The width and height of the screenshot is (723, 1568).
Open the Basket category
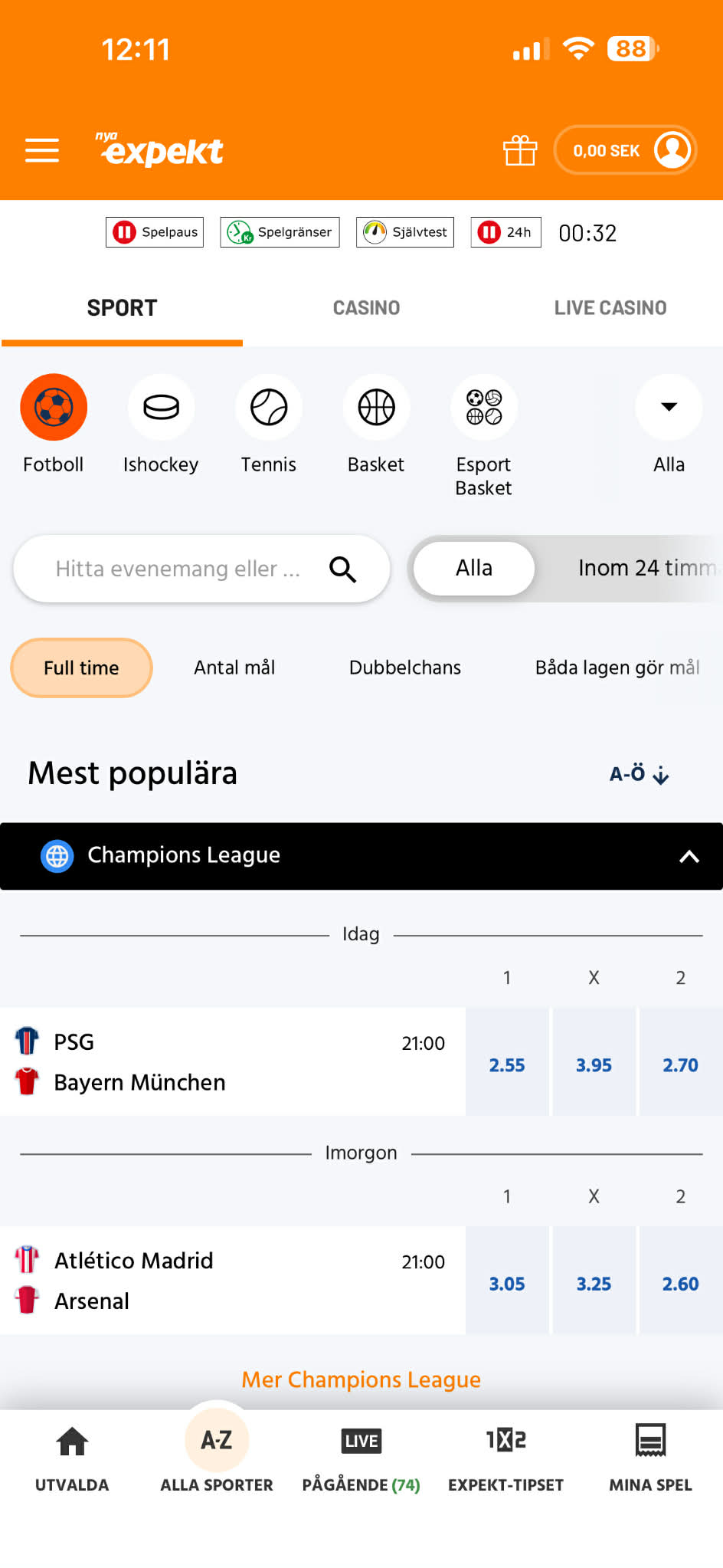(x=375, y=407)
